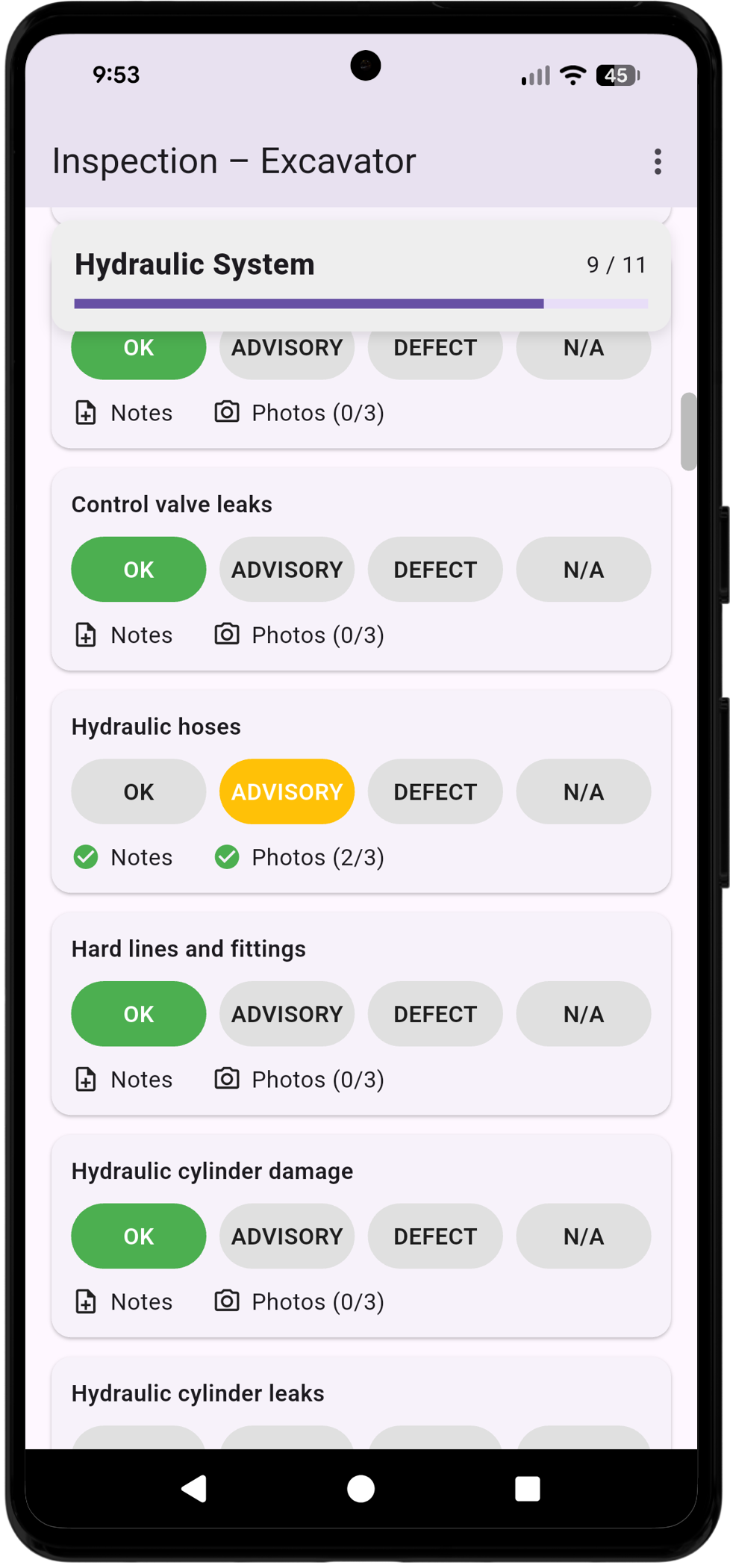Tap the Hydraulic System progress bar
The height and width of the screenshot is (1568, 730).
click(361, 303)
